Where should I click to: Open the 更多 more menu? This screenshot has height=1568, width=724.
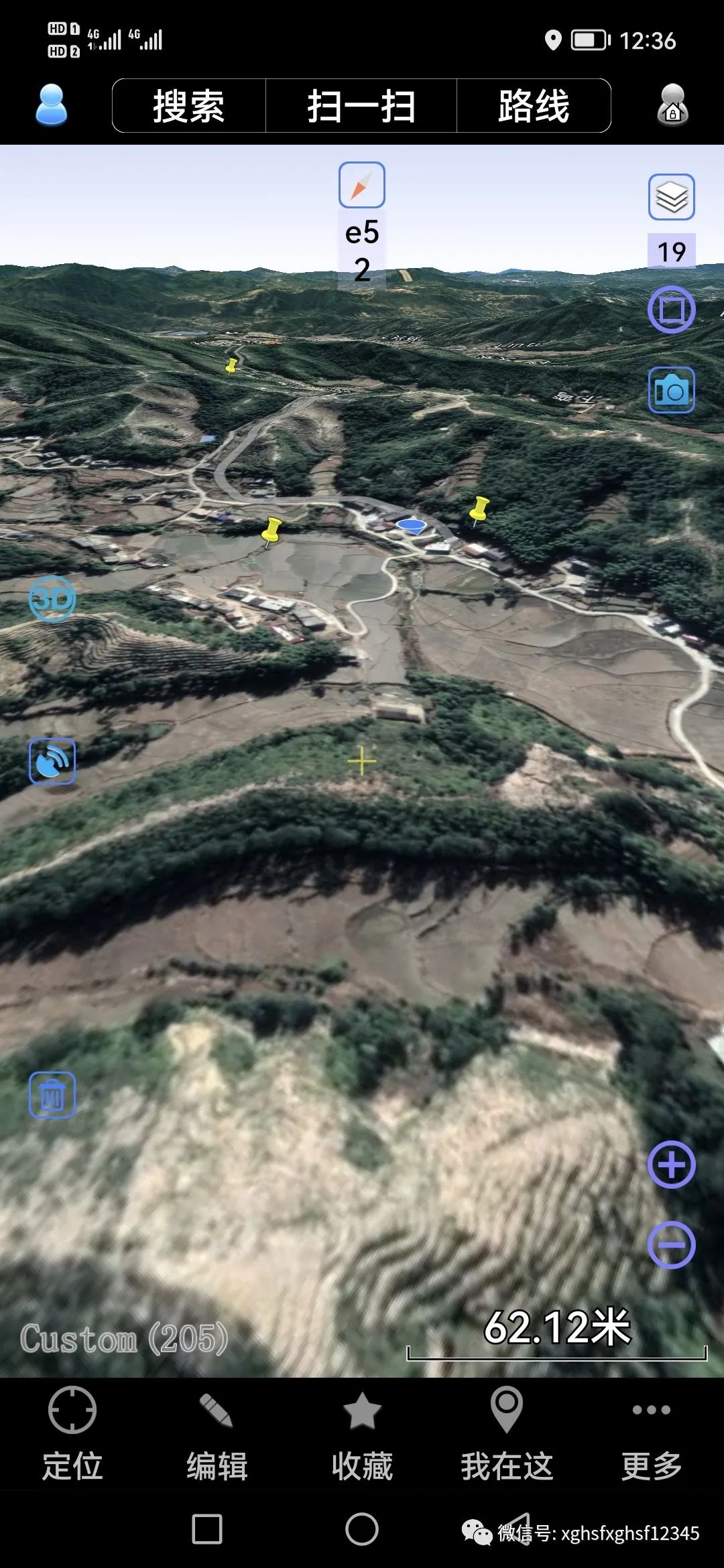pos(651,1434)
